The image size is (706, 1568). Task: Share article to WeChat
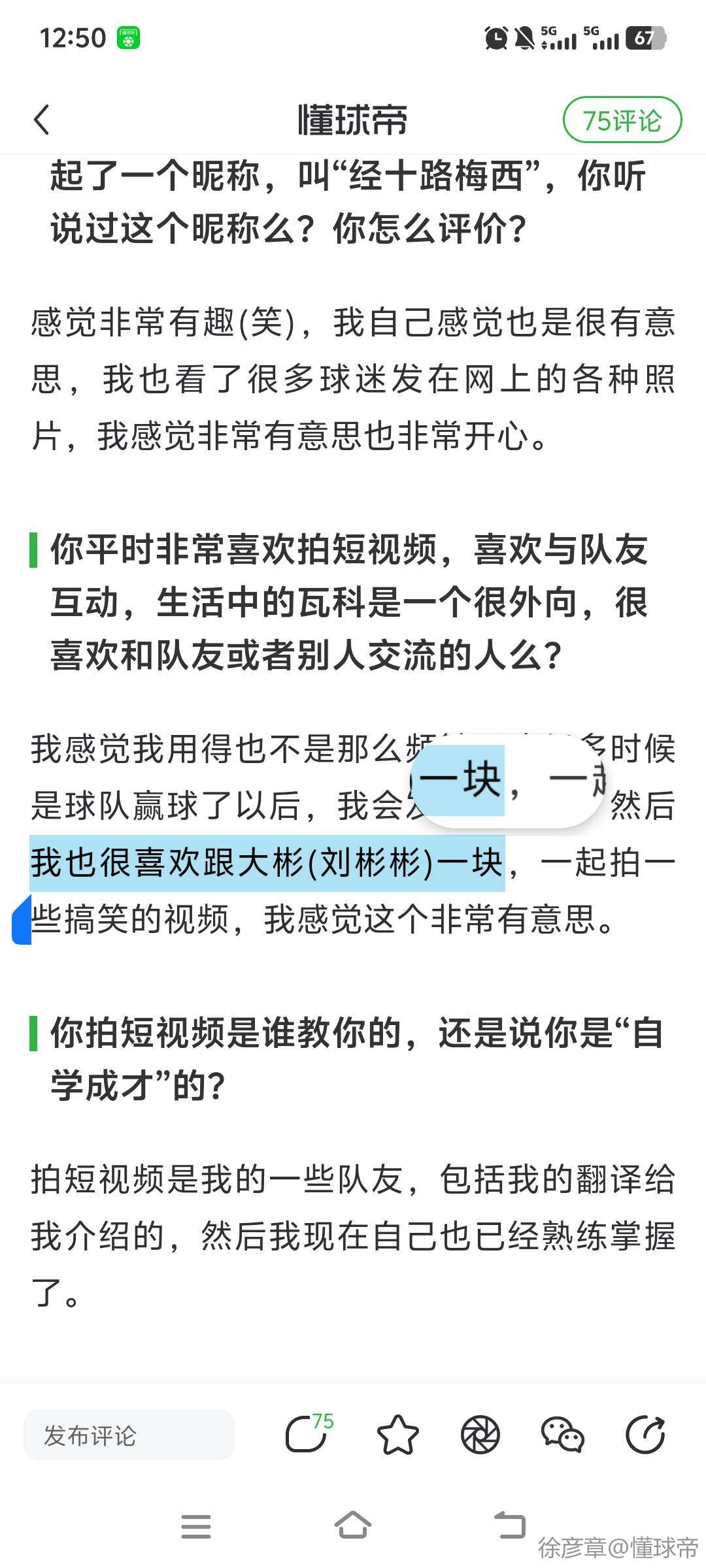coord(562,1435)
